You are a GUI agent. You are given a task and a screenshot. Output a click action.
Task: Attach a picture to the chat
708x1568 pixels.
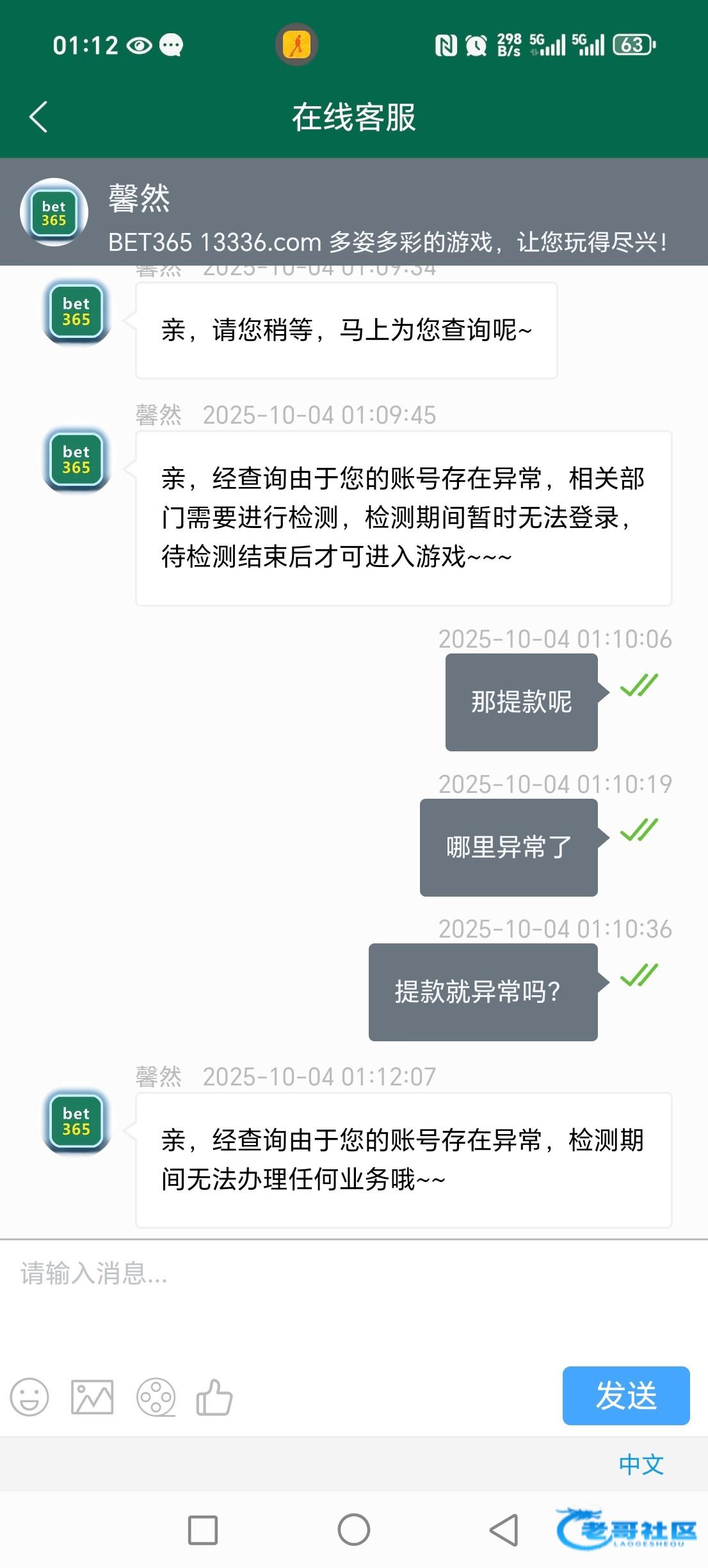(92, 1396)
